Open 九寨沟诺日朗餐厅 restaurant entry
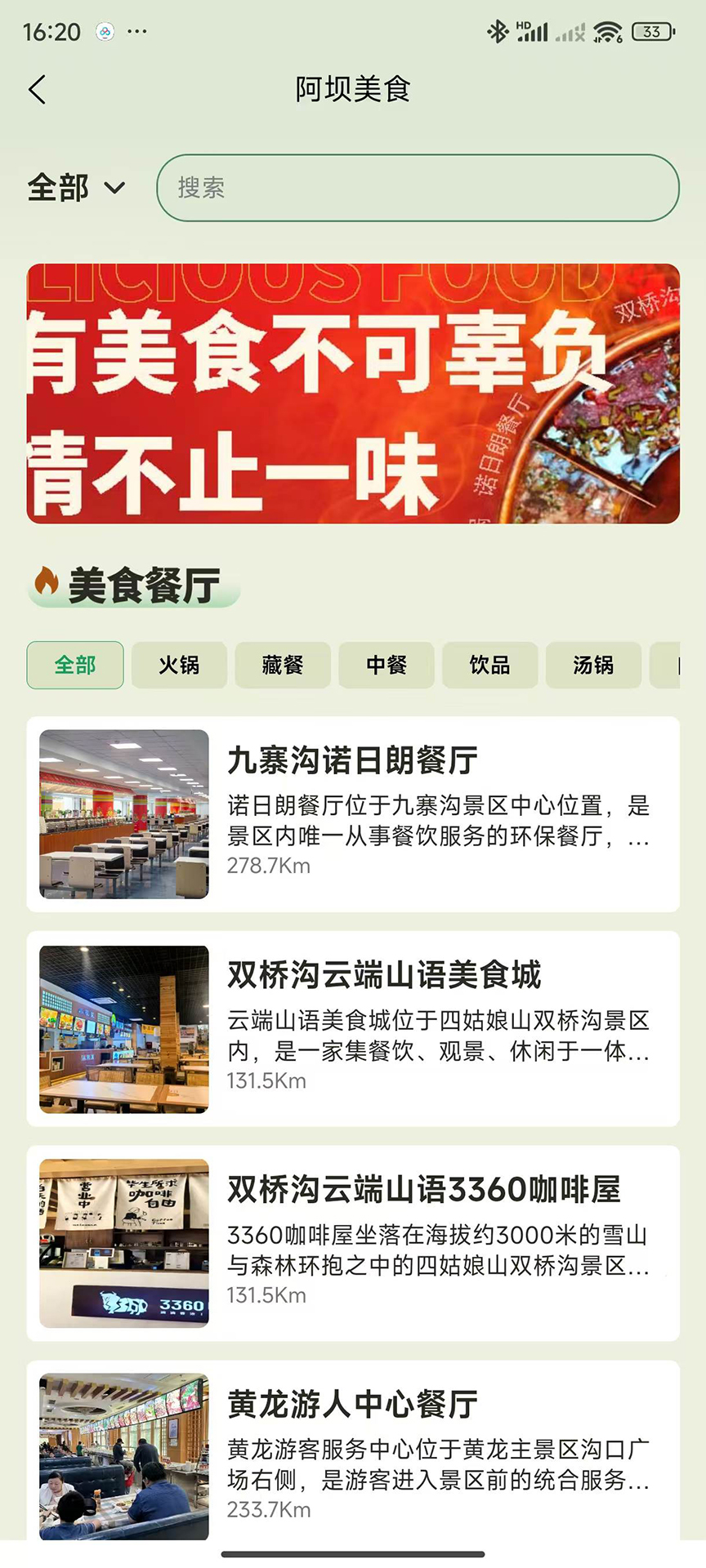 353,813
